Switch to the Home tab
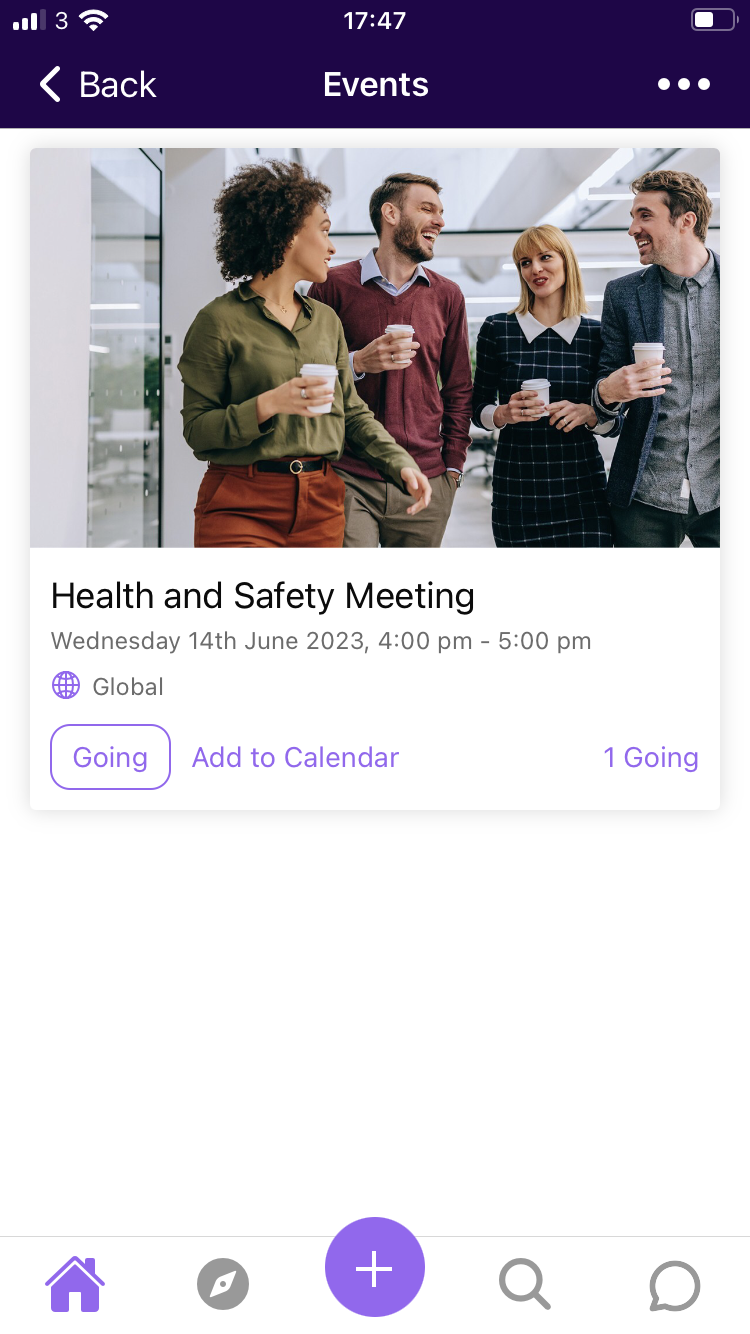 [x=75, y=1284]
